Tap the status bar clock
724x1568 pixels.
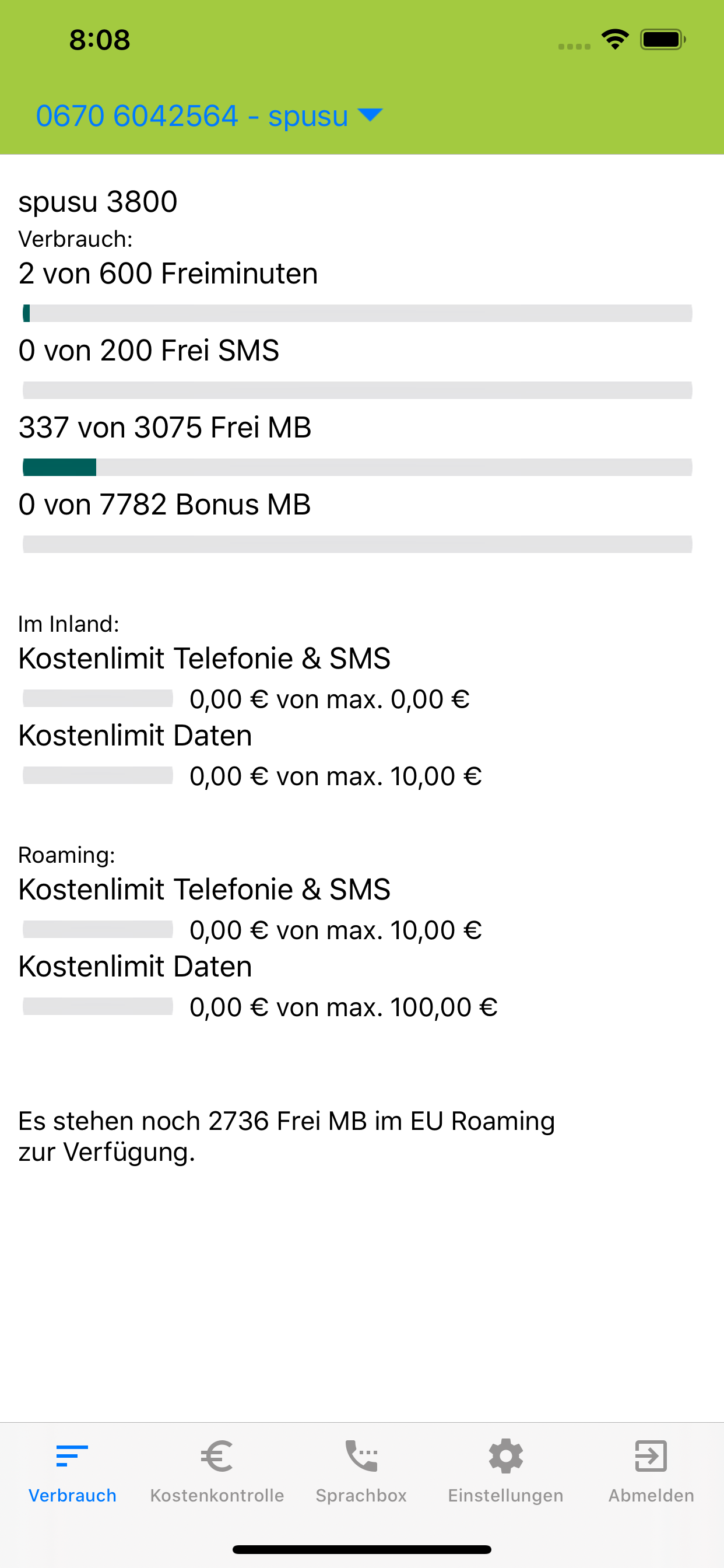click(99, 39)
